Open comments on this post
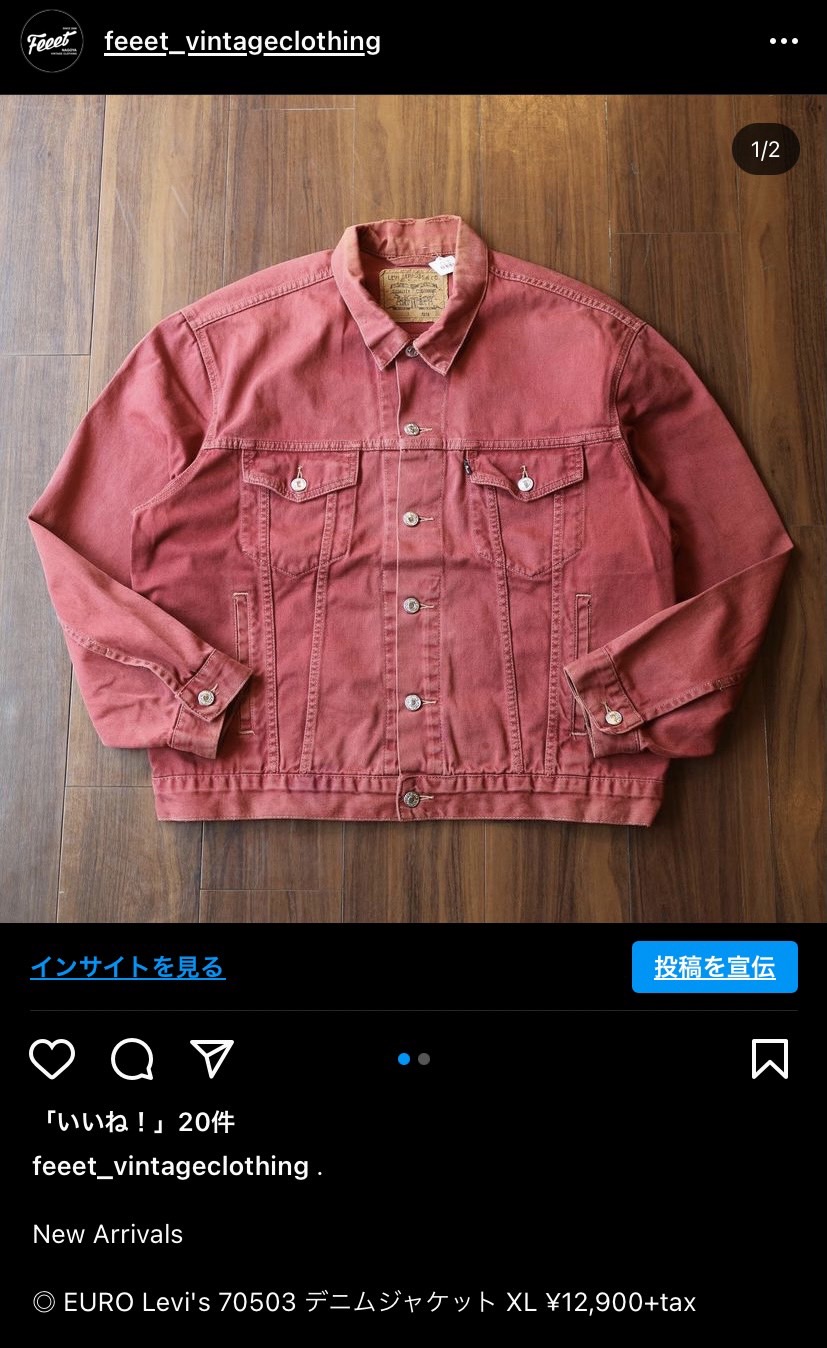 (132, 1059)
